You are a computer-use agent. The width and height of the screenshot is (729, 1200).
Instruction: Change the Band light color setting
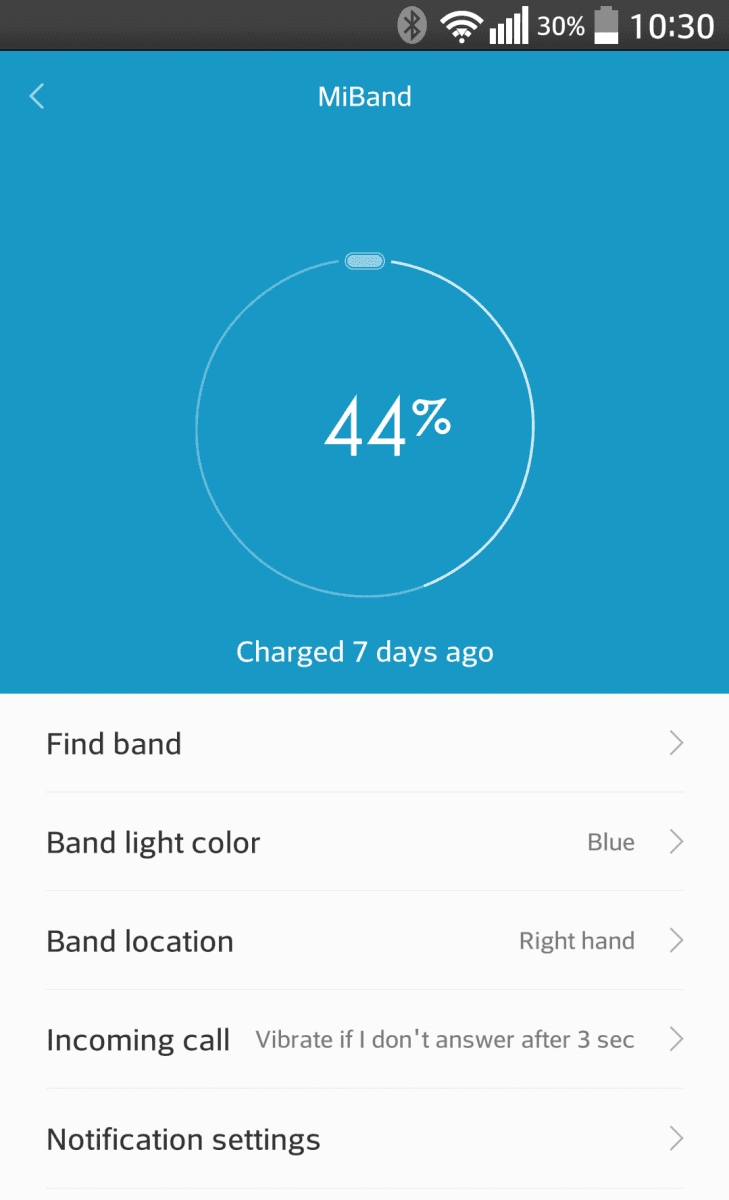[364, 842]
